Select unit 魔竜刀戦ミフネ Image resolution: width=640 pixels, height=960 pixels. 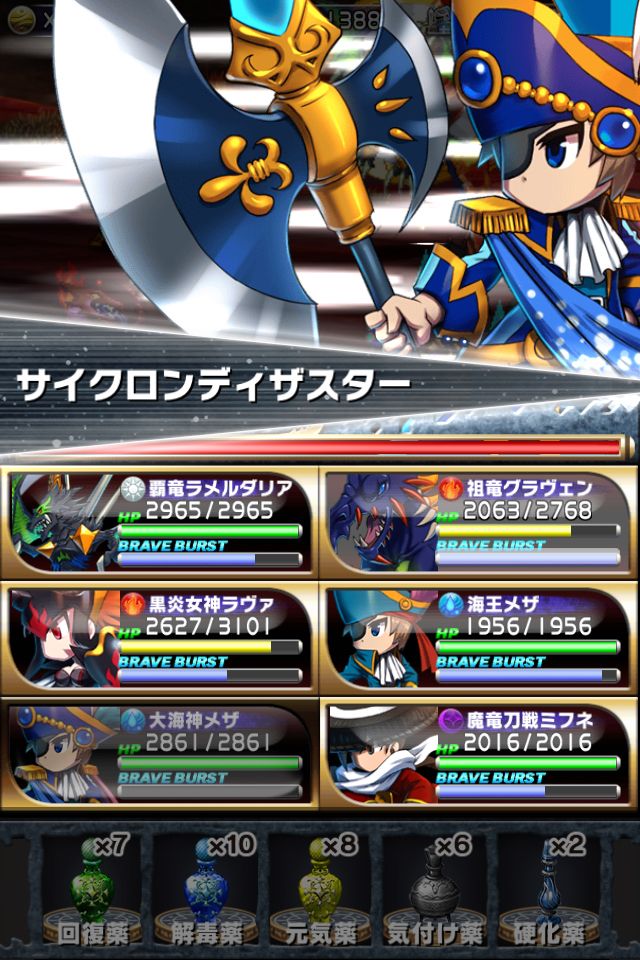pyautogui.click(x=480, y=753)
